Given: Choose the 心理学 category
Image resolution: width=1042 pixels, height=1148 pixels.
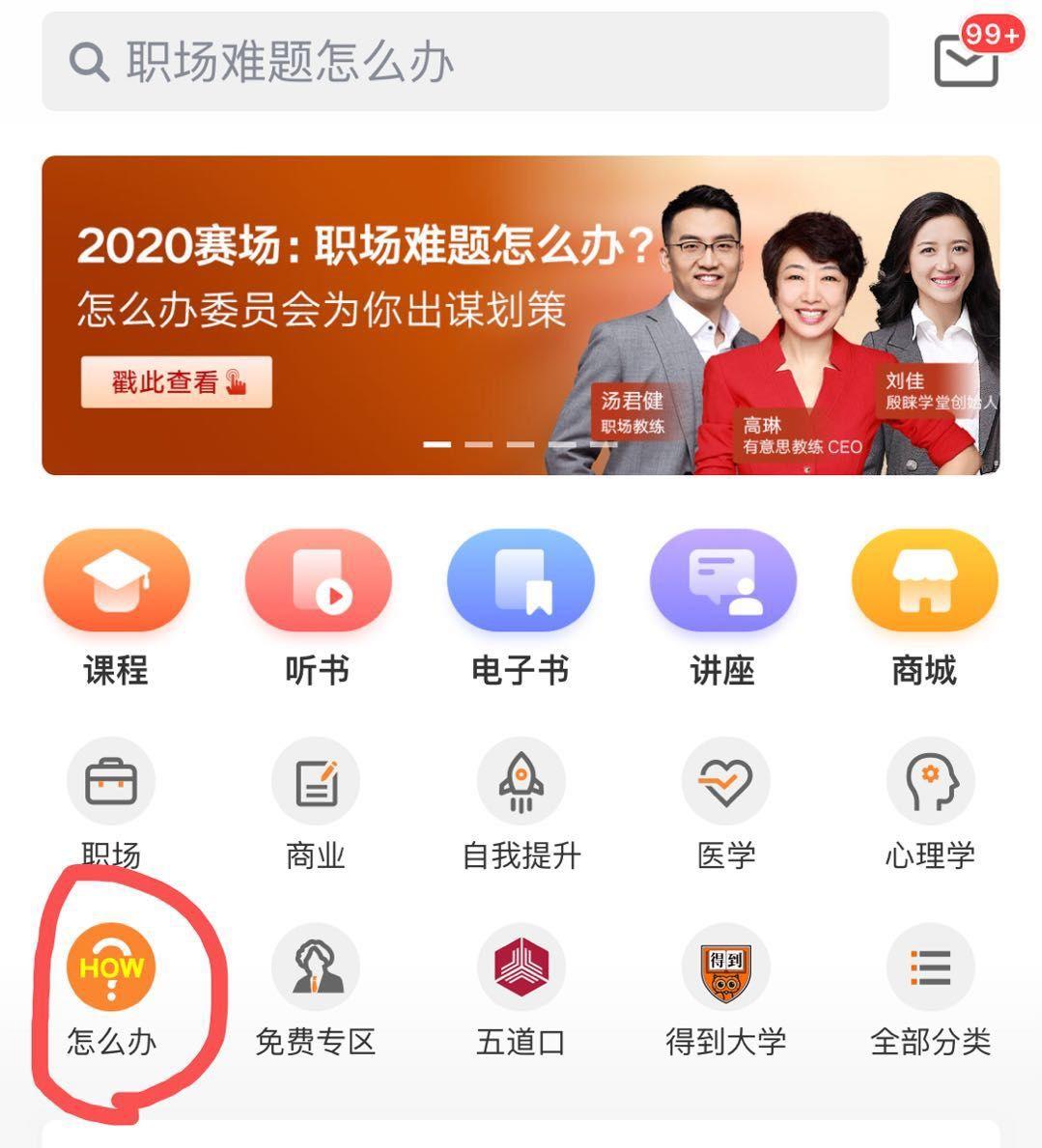Looking at the screenshot, I should (x=930, y=803).
